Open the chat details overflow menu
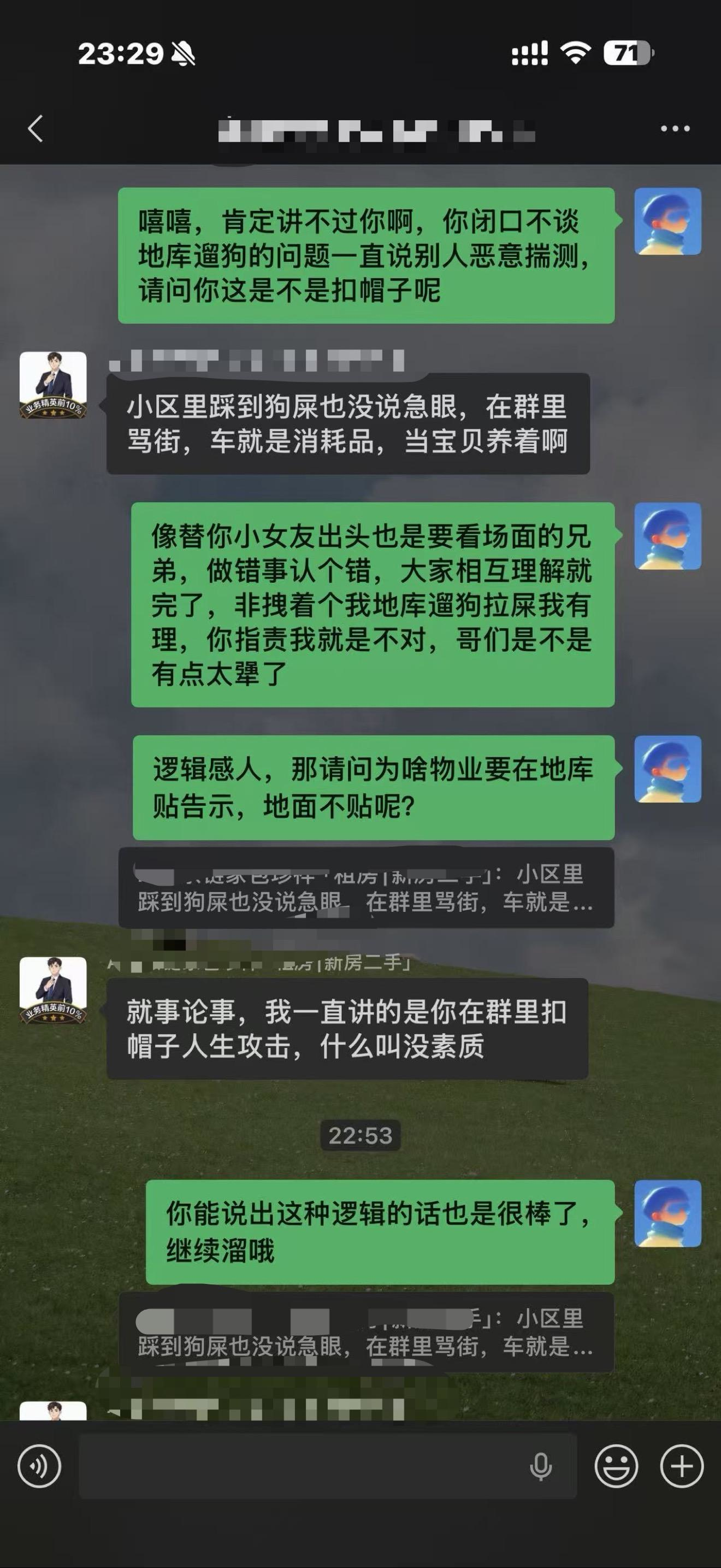 [x=675, y=128]
